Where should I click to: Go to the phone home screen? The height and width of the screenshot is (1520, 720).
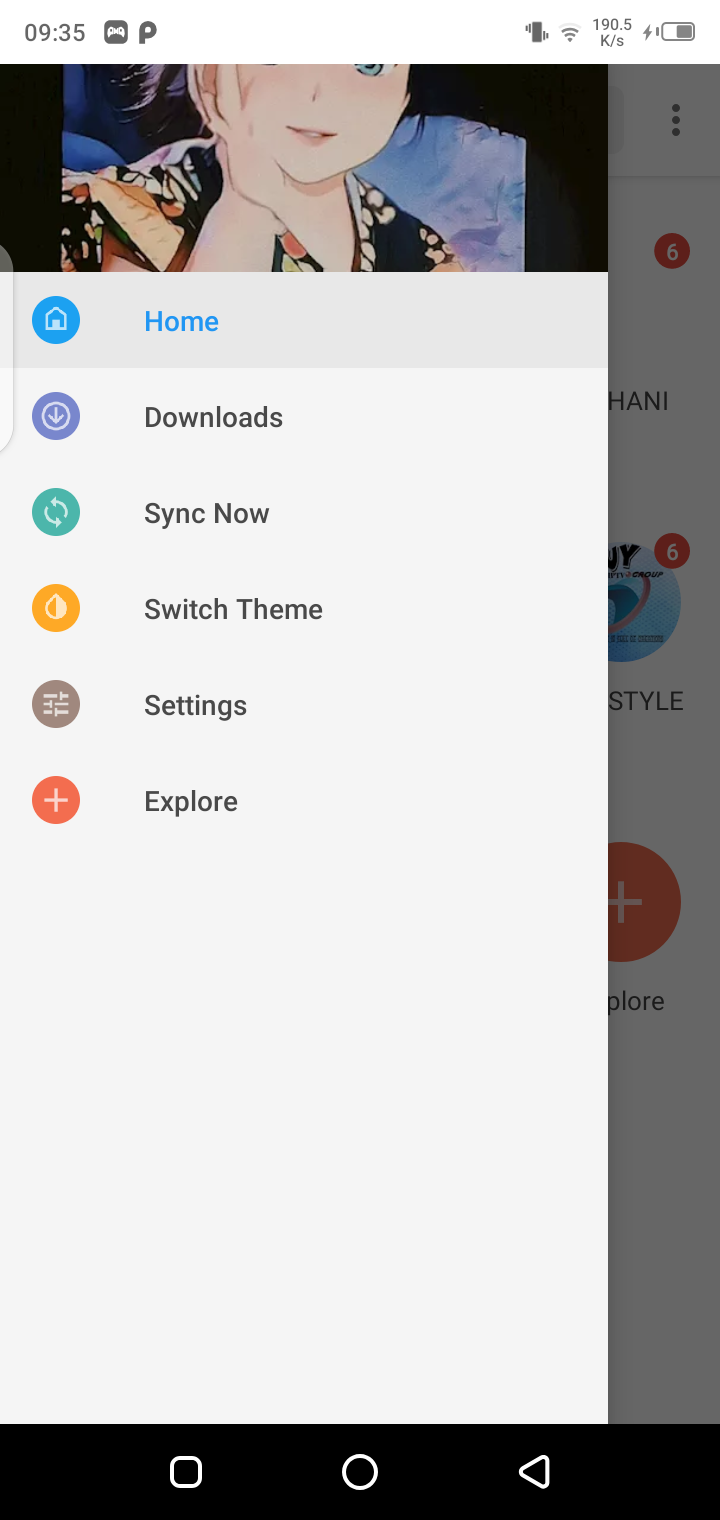[360, 1471]
